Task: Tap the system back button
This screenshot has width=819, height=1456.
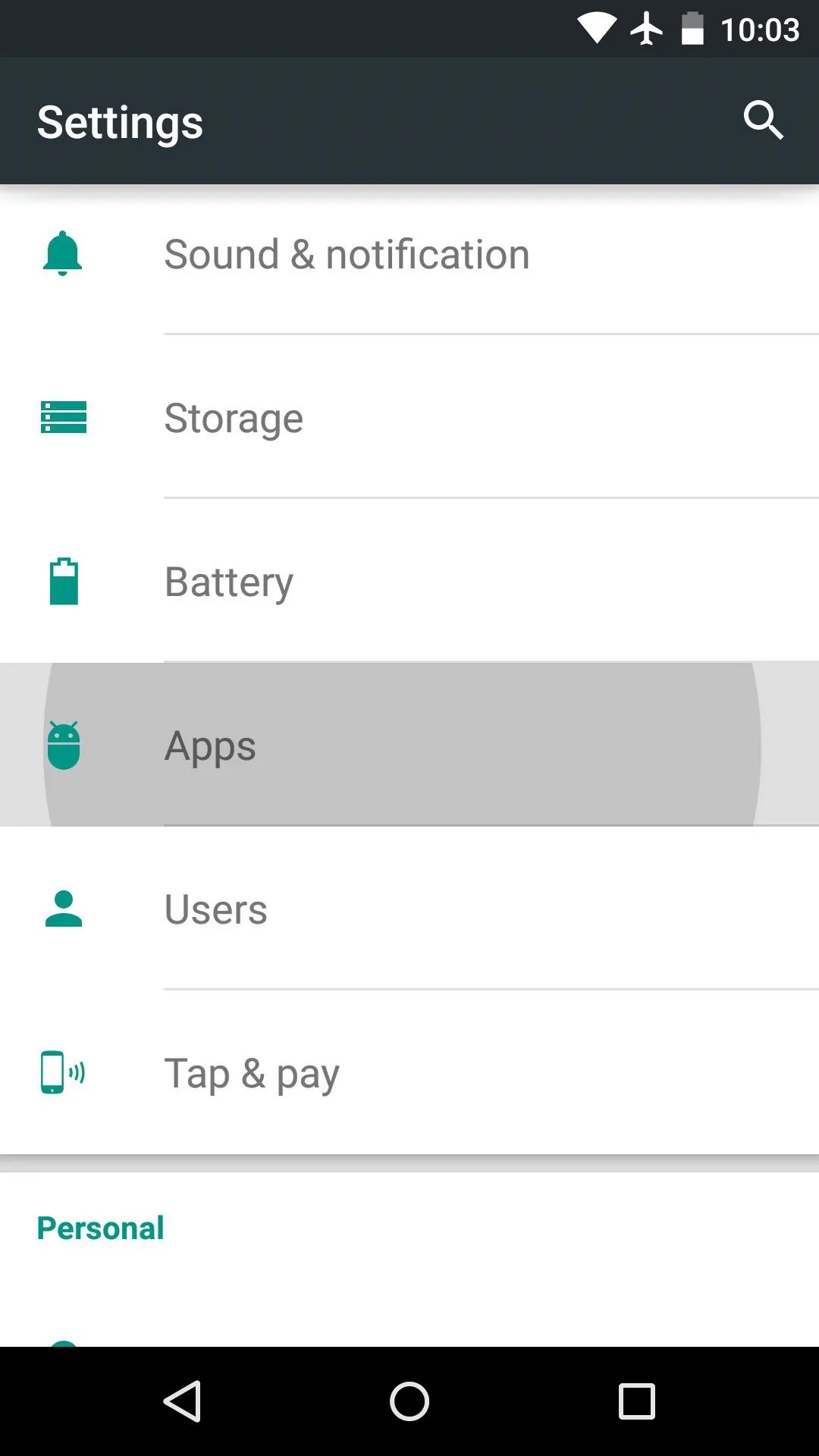Action: tap(182, 1401)
